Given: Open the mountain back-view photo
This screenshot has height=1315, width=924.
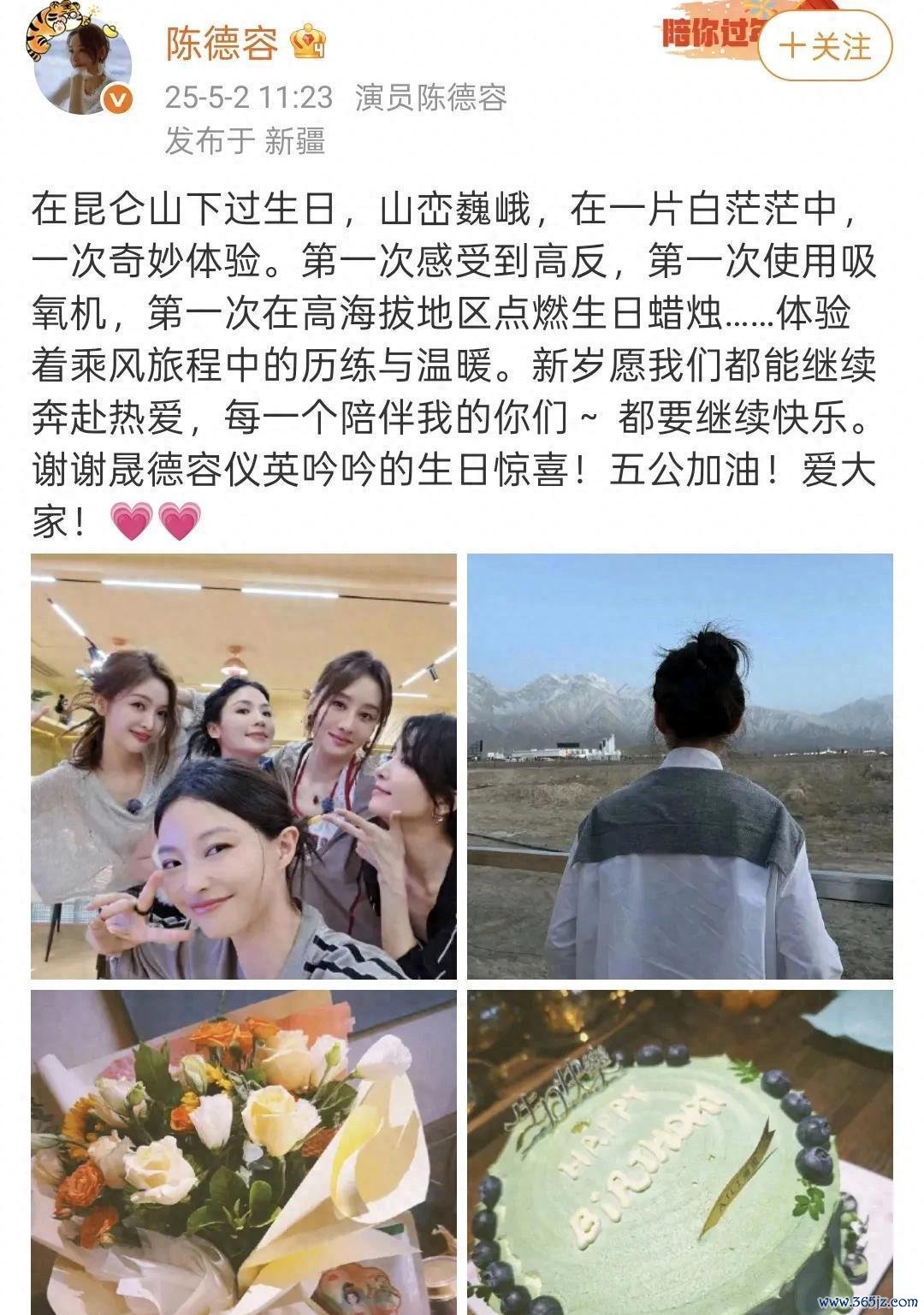Looking at the screenshot, I should [x=679, y=766].
